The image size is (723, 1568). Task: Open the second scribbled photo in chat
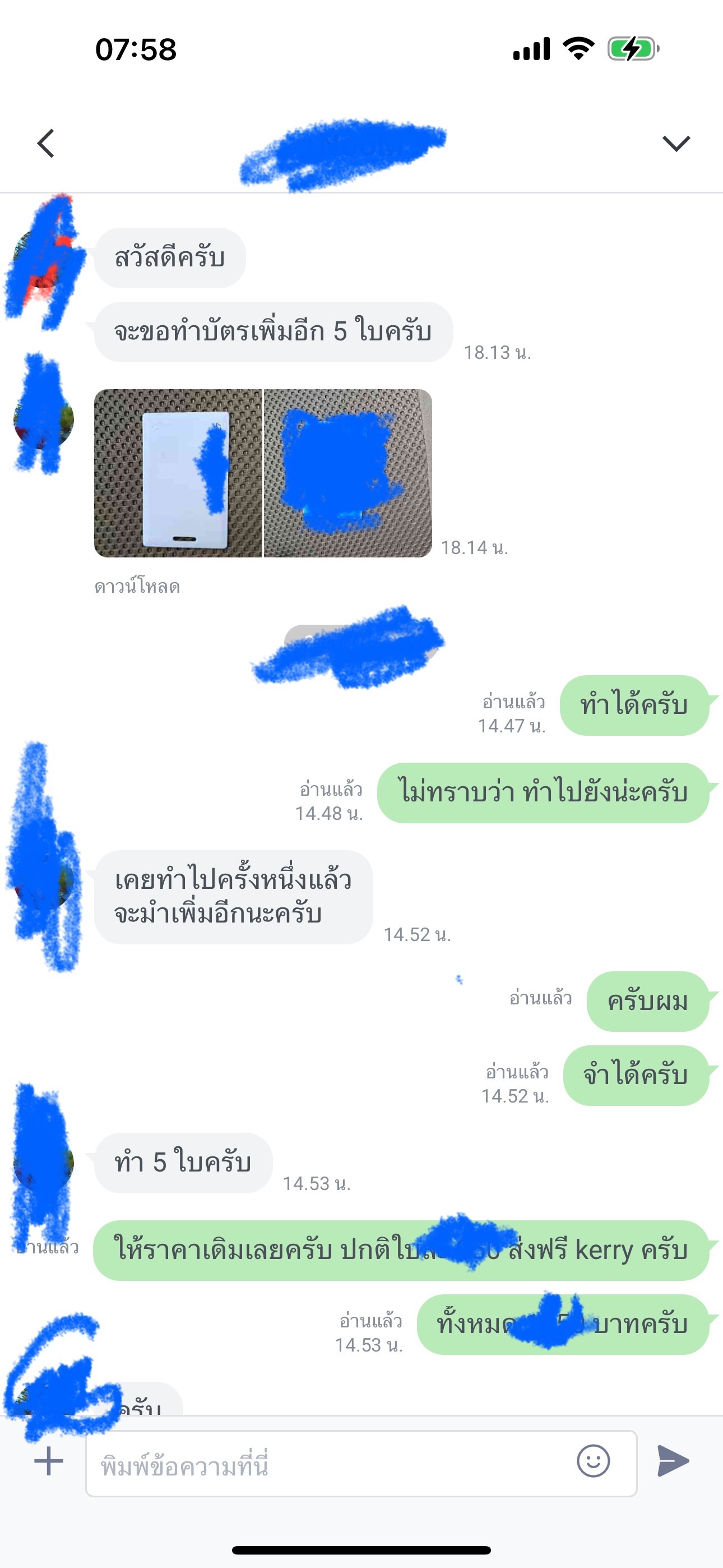(x=348, y=473)
